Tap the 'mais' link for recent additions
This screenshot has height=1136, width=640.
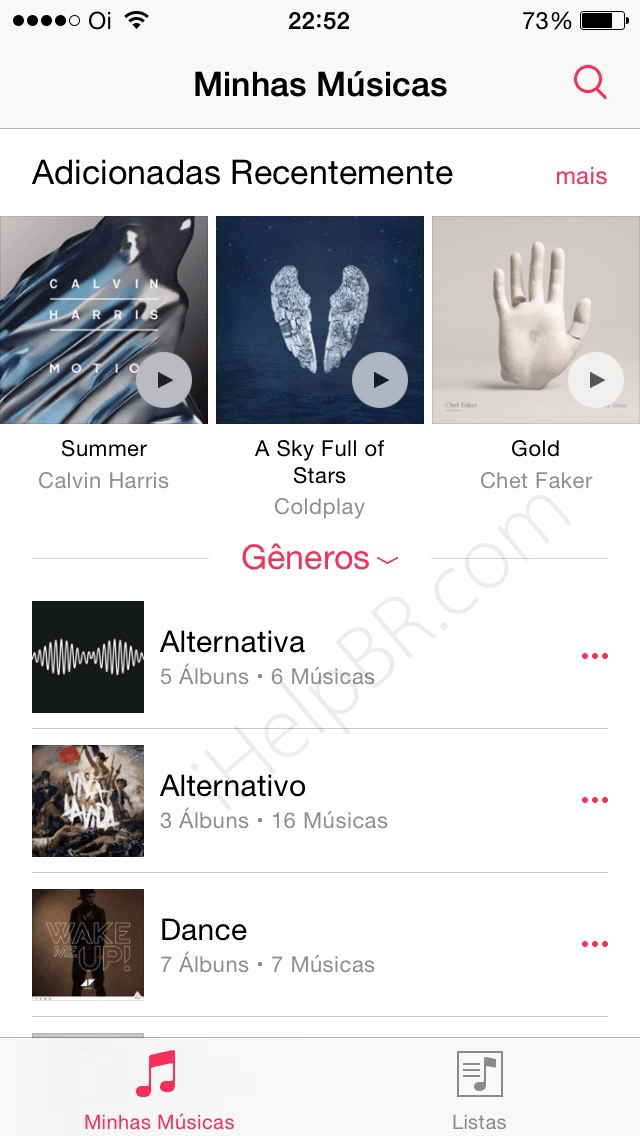(x=581, y=176)
